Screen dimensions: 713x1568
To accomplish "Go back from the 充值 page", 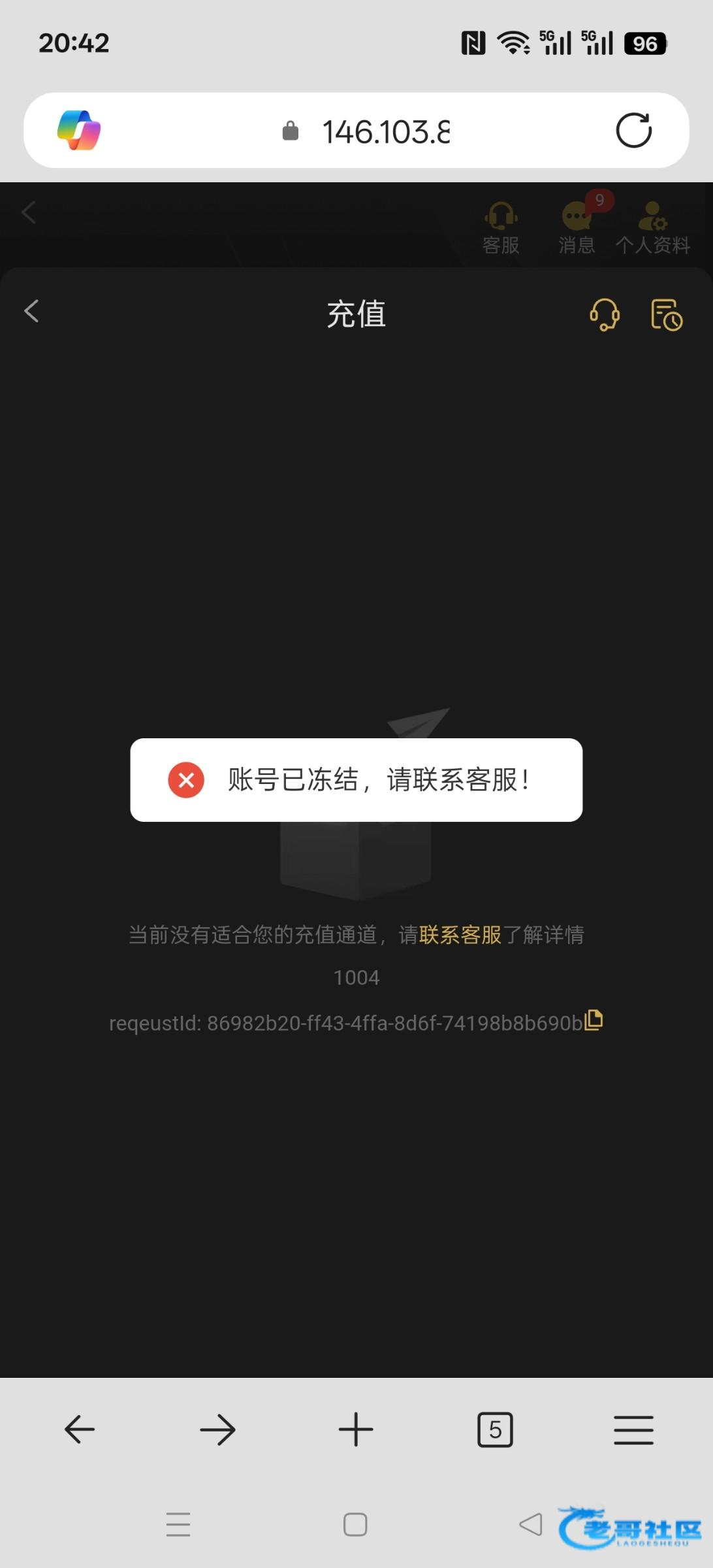I will coord(31,312).
